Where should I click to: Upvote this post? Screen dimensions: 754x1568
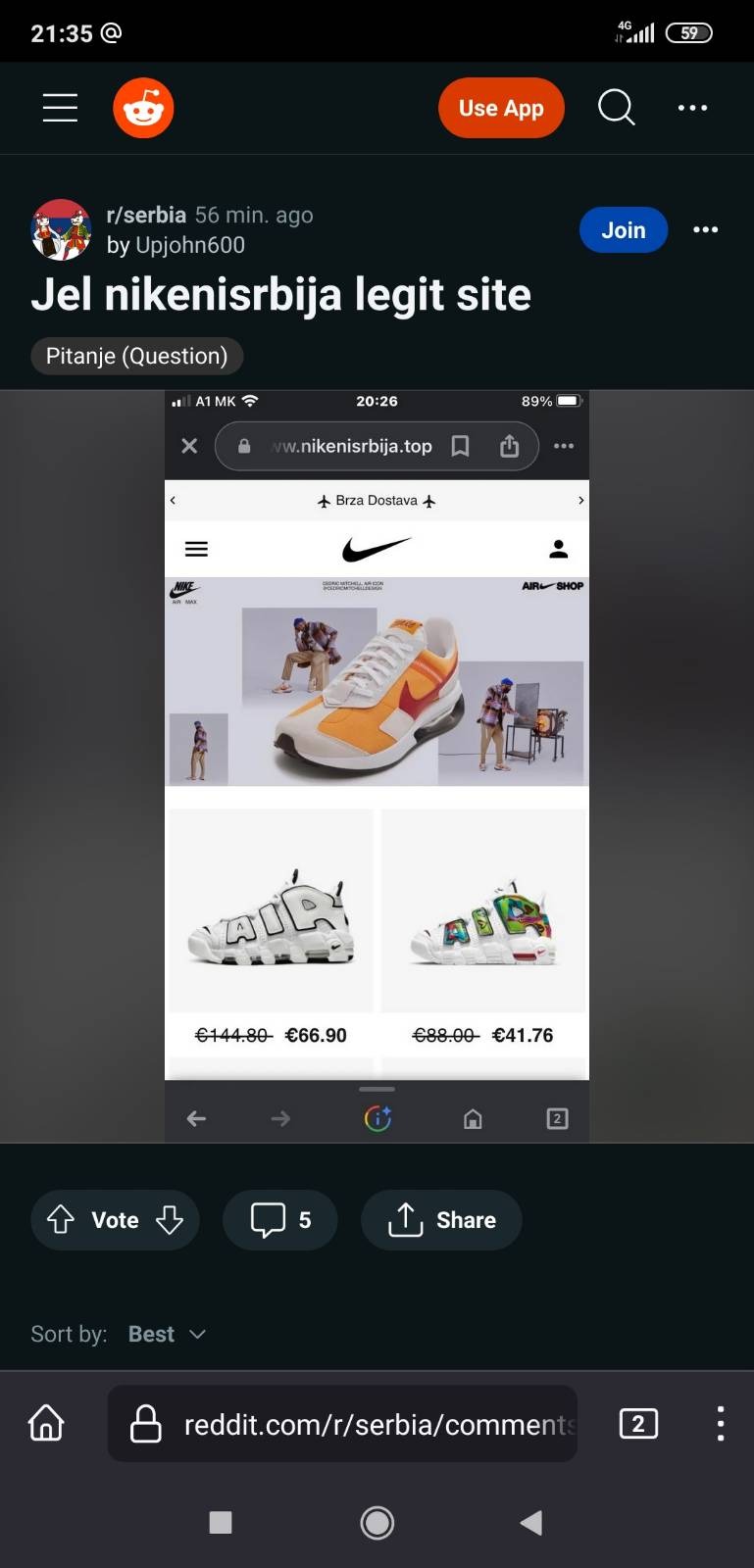[x=61, y=1220]
